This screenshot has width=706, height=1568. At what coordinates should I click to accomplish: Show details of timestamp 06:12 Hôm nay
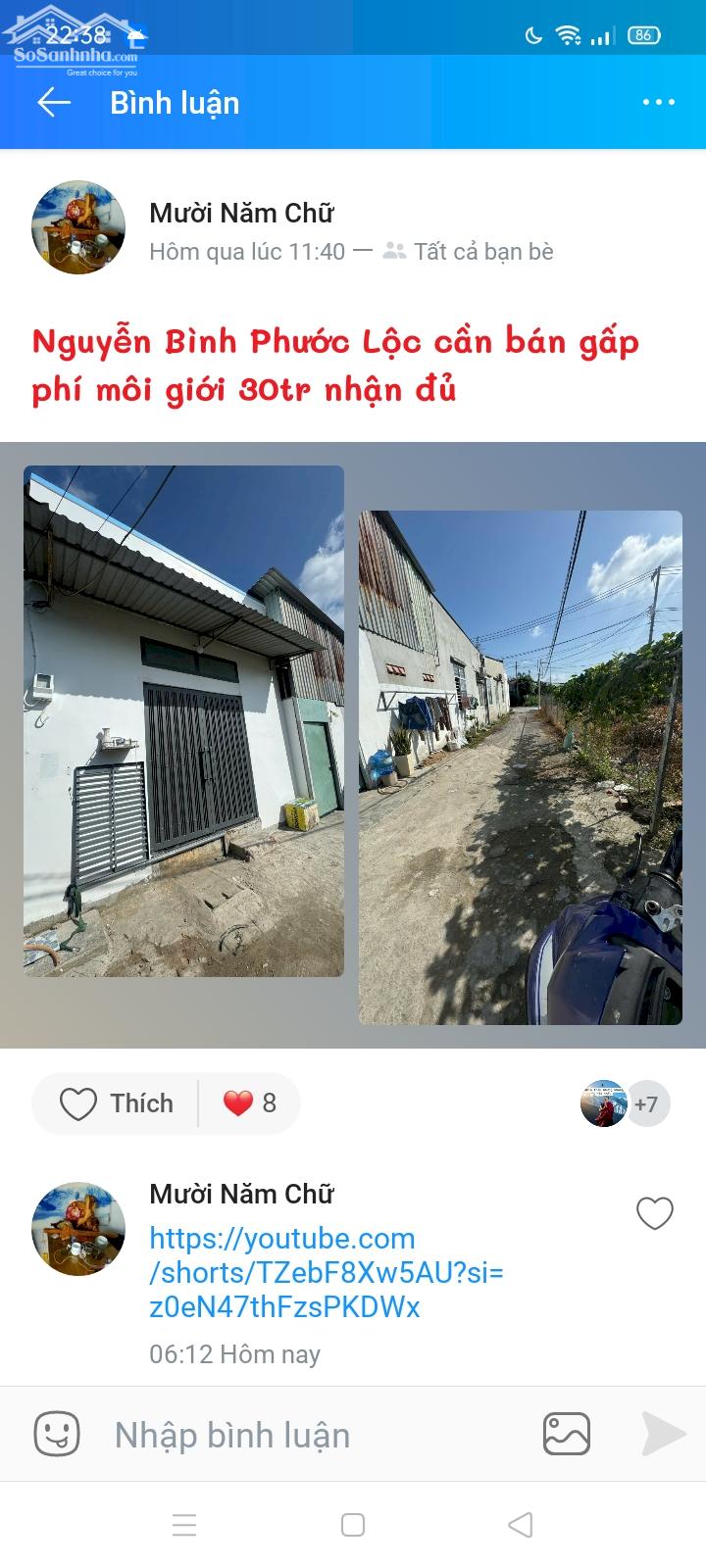[x=233, y=1355]
